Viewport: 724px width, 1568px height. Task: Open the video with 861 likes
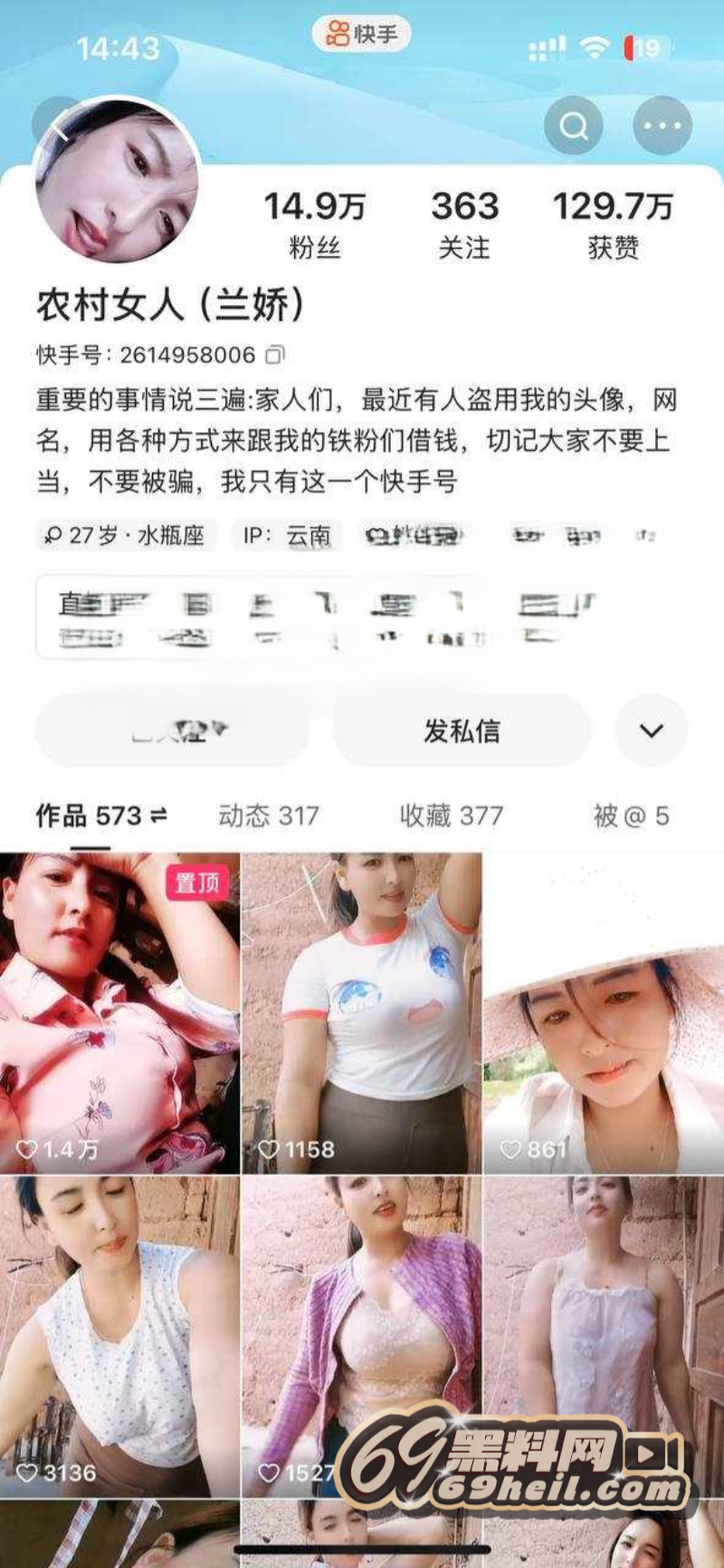[x=604, y=1012]
